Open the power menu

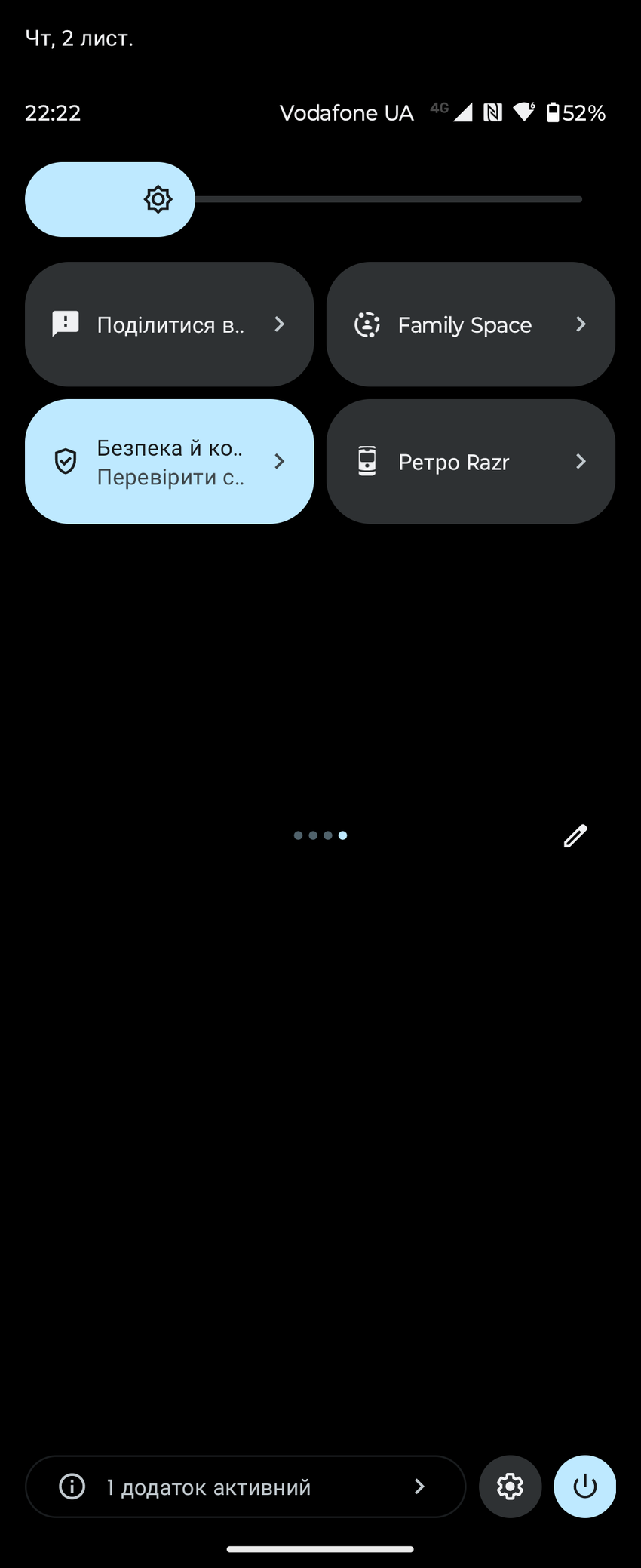(x=585, y=1487)
